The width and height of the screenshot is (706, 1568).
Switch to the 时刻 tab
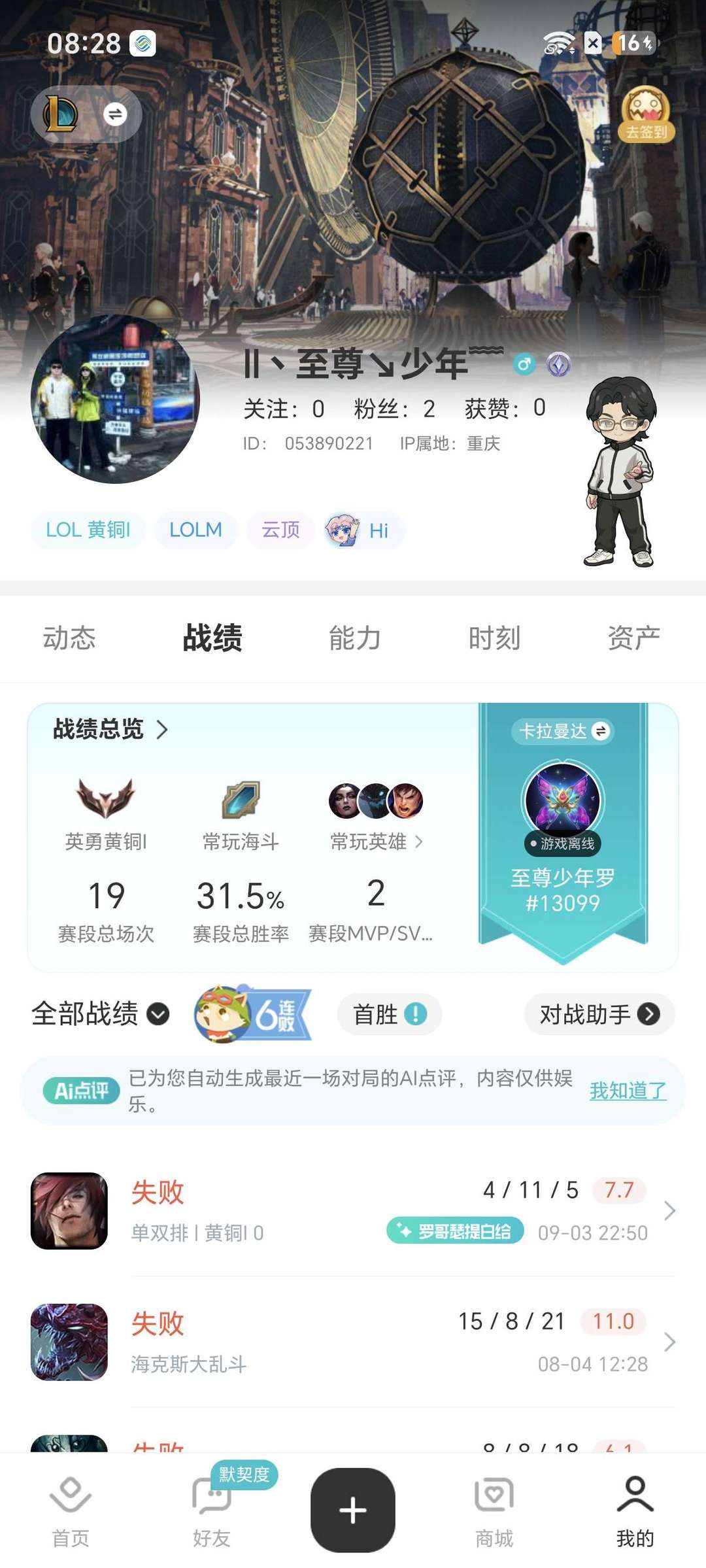point(494,638)
